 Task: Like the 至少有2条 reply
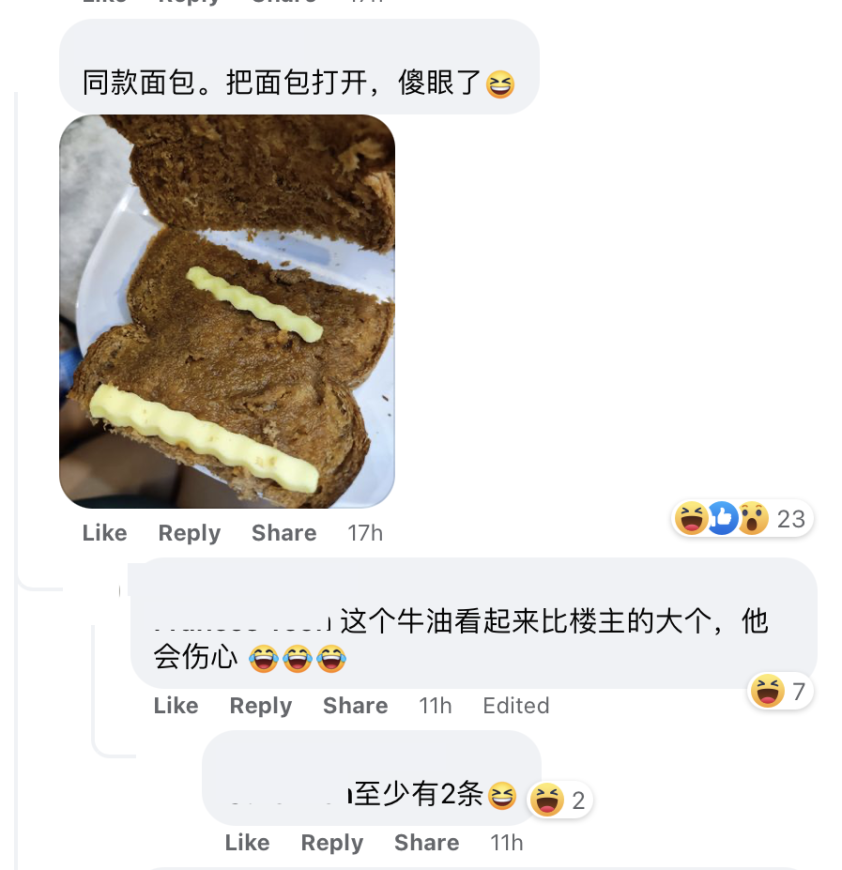point(247,843)
